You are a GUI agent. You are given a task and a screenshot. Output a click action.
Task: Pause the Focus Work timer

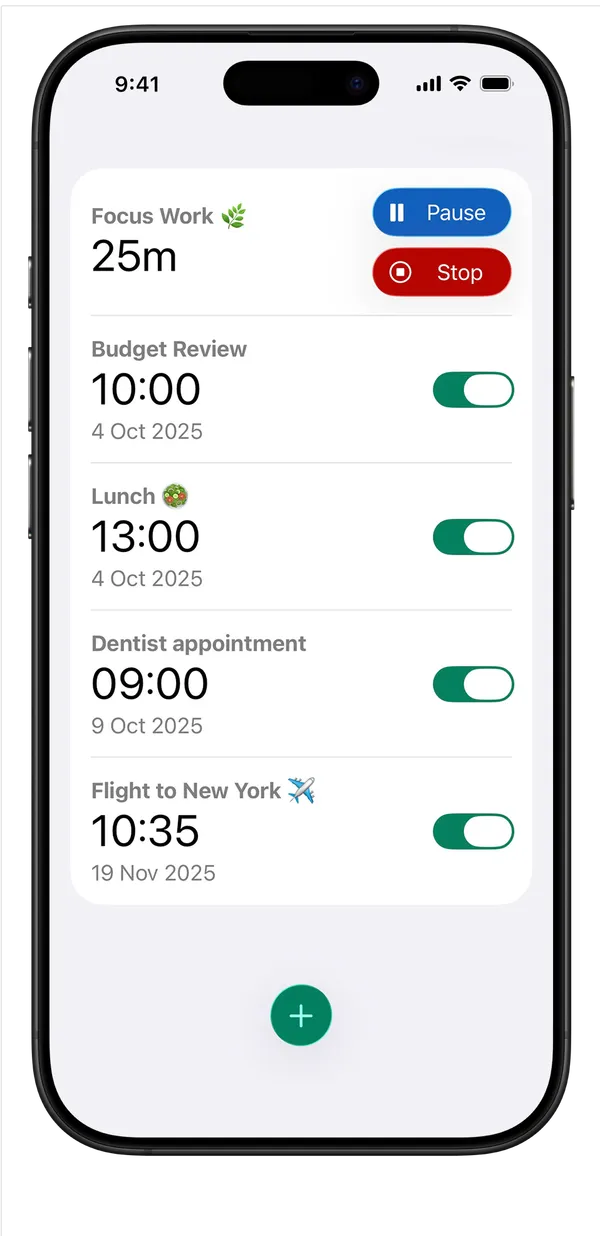click(441, 213)
